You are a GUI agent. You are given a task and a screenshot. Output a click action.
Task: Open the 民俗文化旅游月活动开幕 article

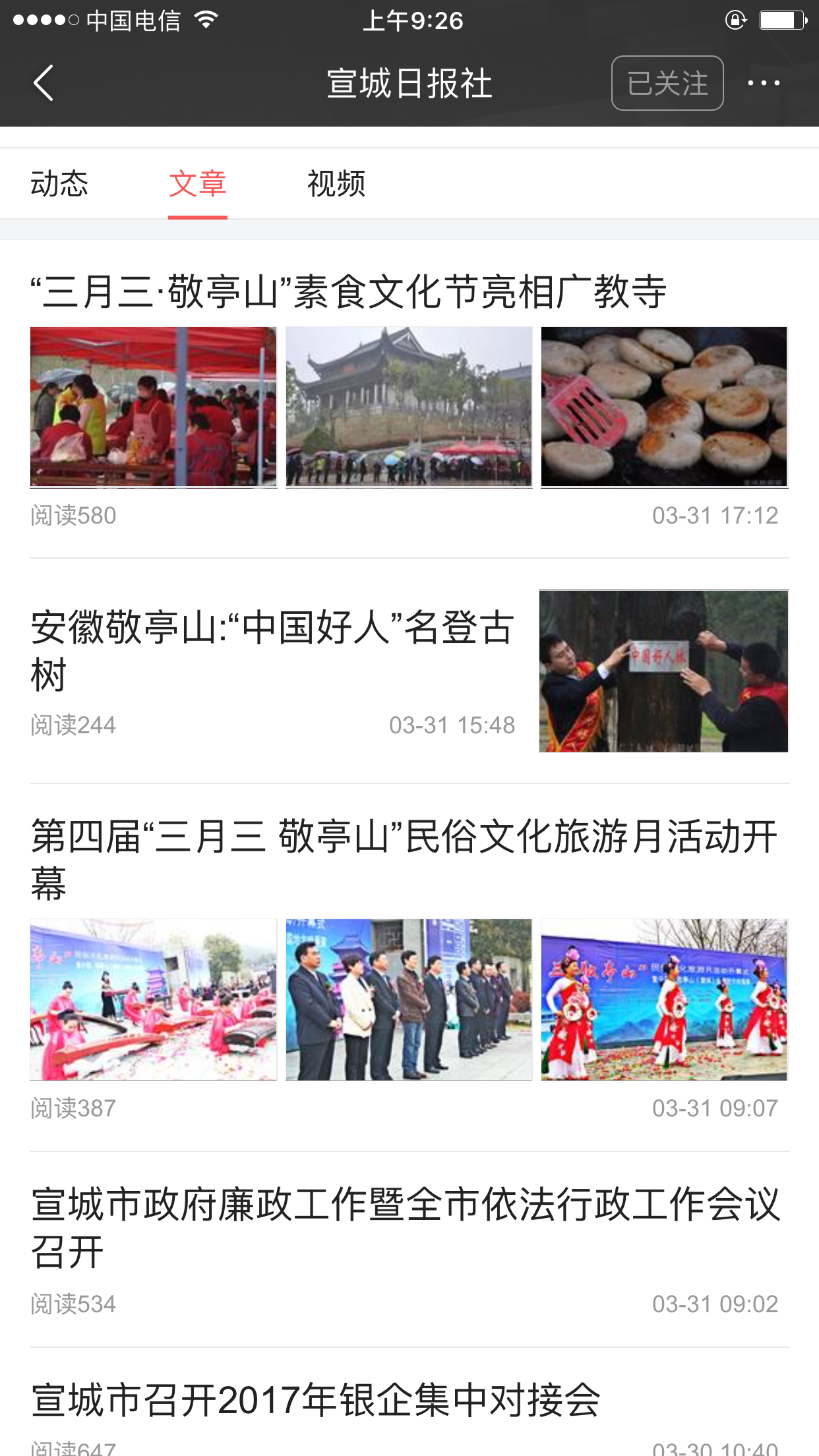[x=404, y=859]
